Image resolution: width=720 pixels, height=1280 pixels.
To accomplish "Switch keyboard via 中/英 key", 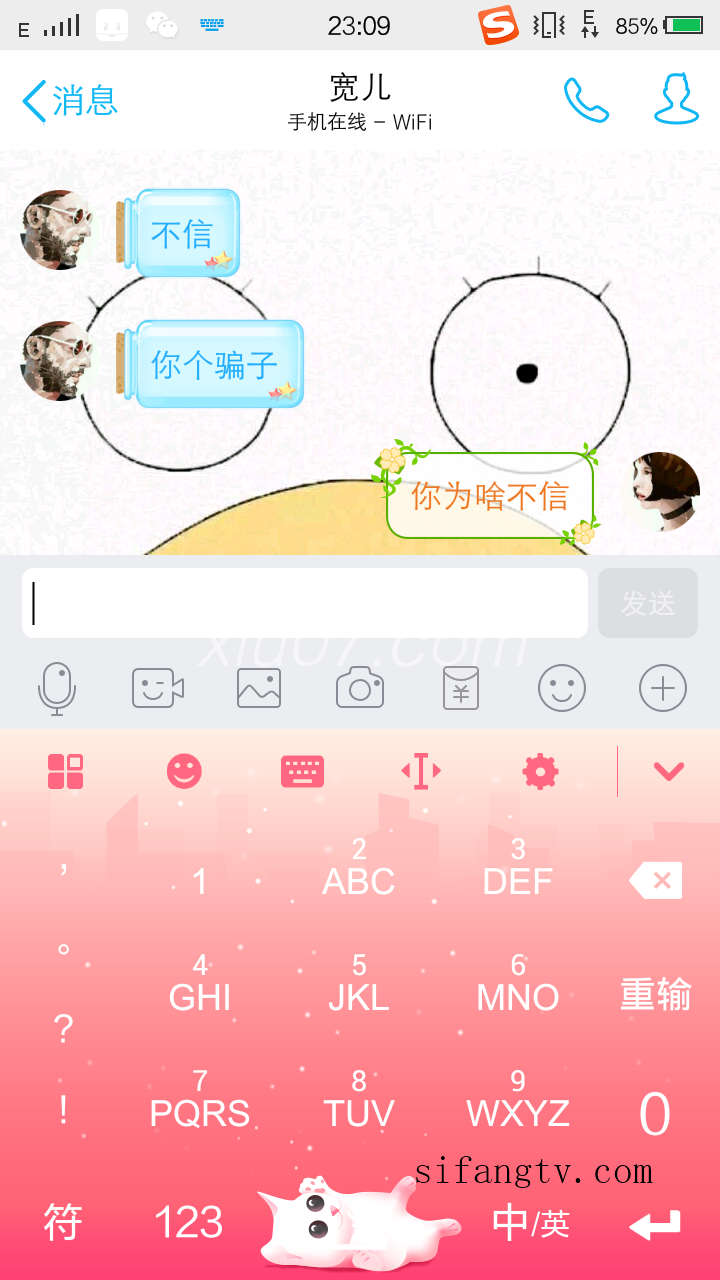I will coord(530,1222).
